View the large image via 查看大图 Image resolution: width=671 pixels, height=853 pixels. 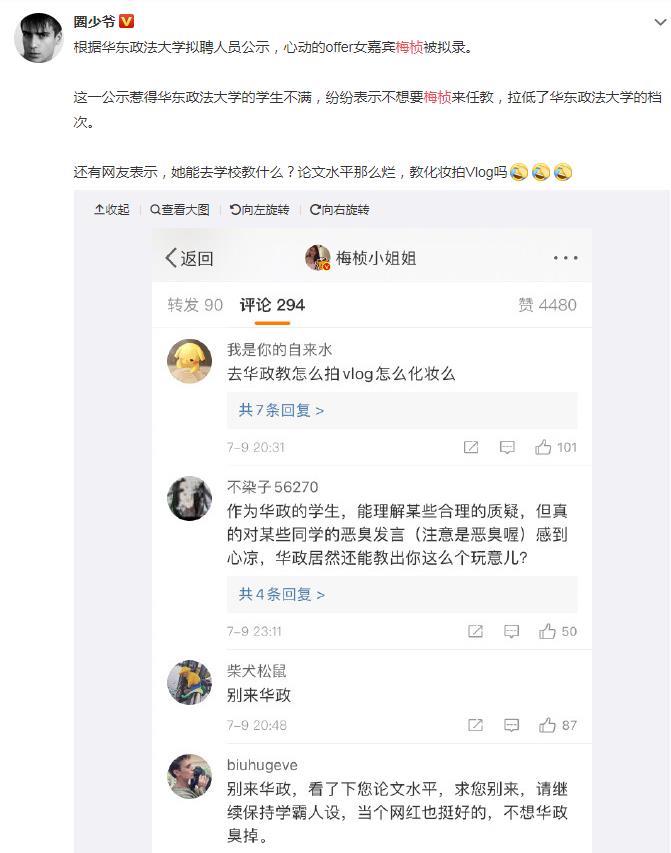(x=180, y=210)
